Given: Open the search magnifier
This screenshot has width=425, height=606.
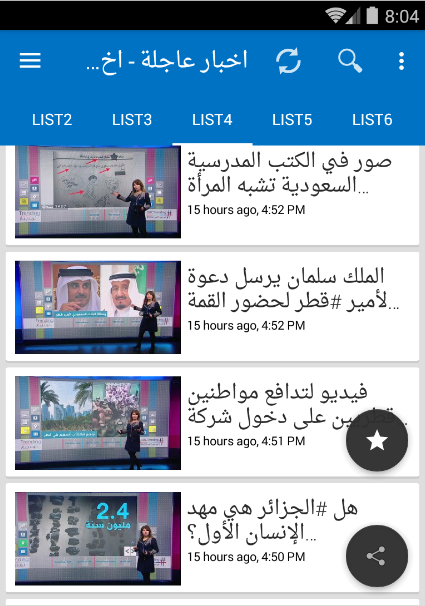Looking at the screenshot, I should [350, 61].
